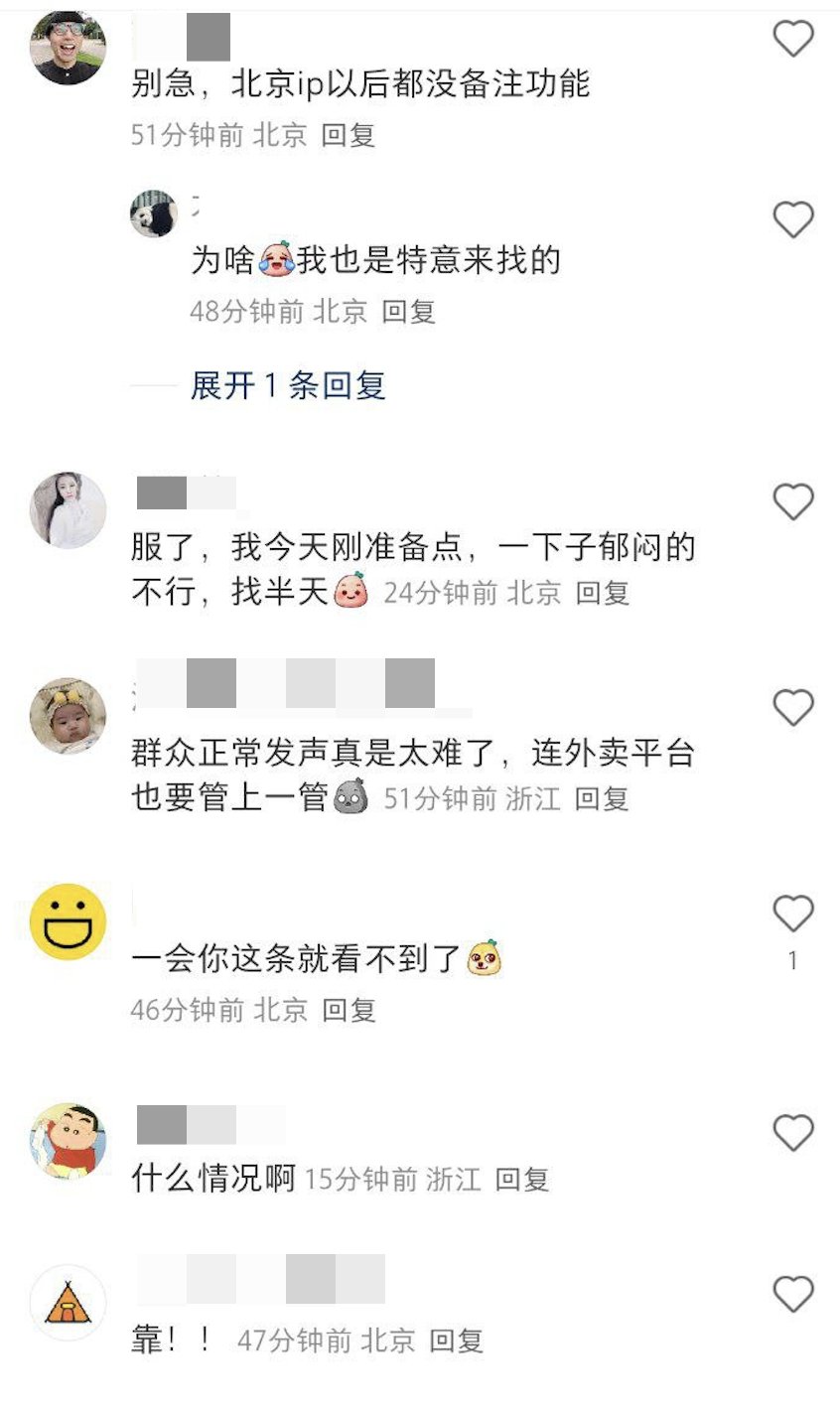Reply to the 群众正常发声 comment

coord(602,798)
